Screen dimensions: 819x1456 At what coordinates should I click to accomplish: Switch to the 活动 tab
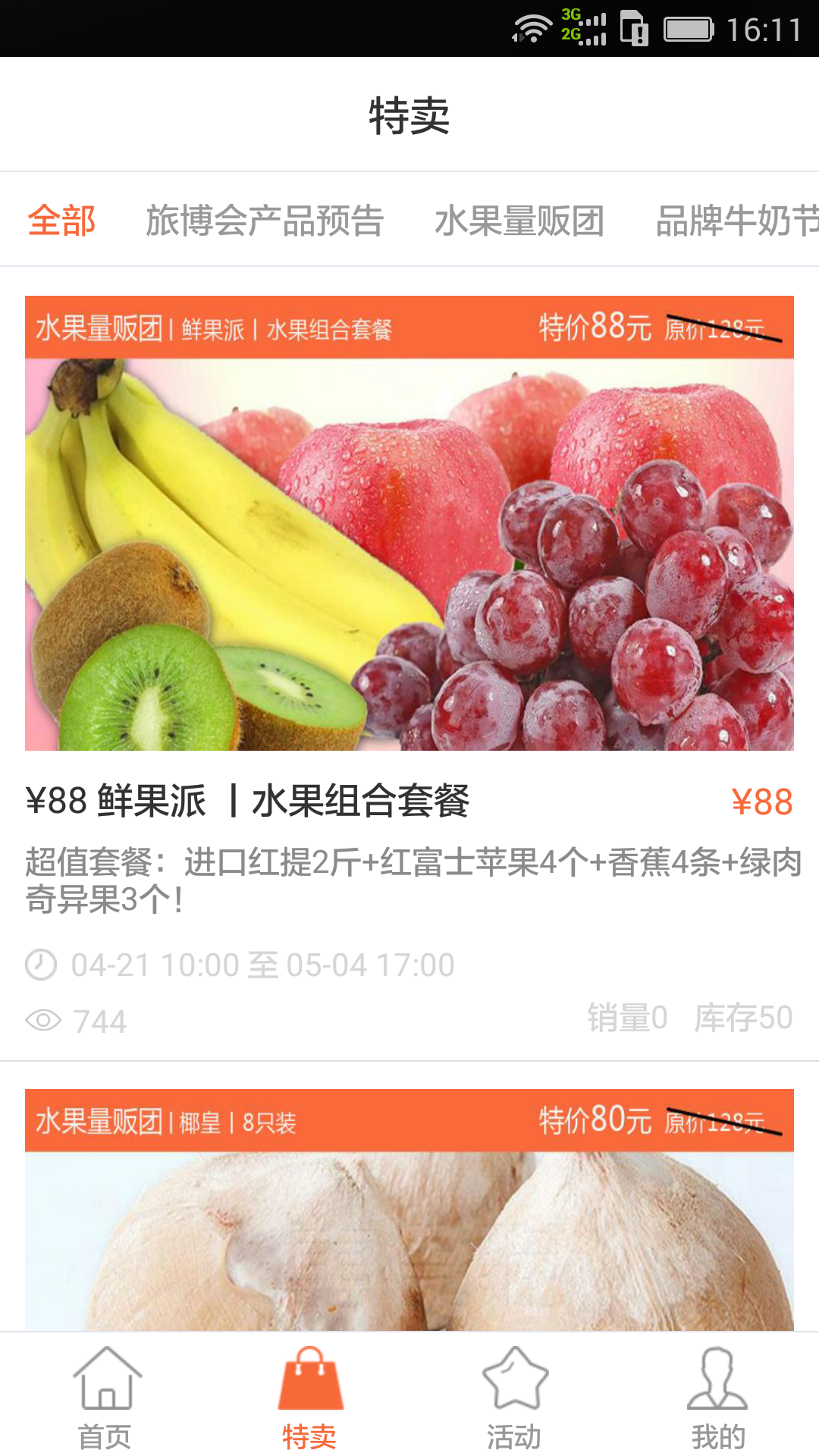click(x=514, y=1397)
